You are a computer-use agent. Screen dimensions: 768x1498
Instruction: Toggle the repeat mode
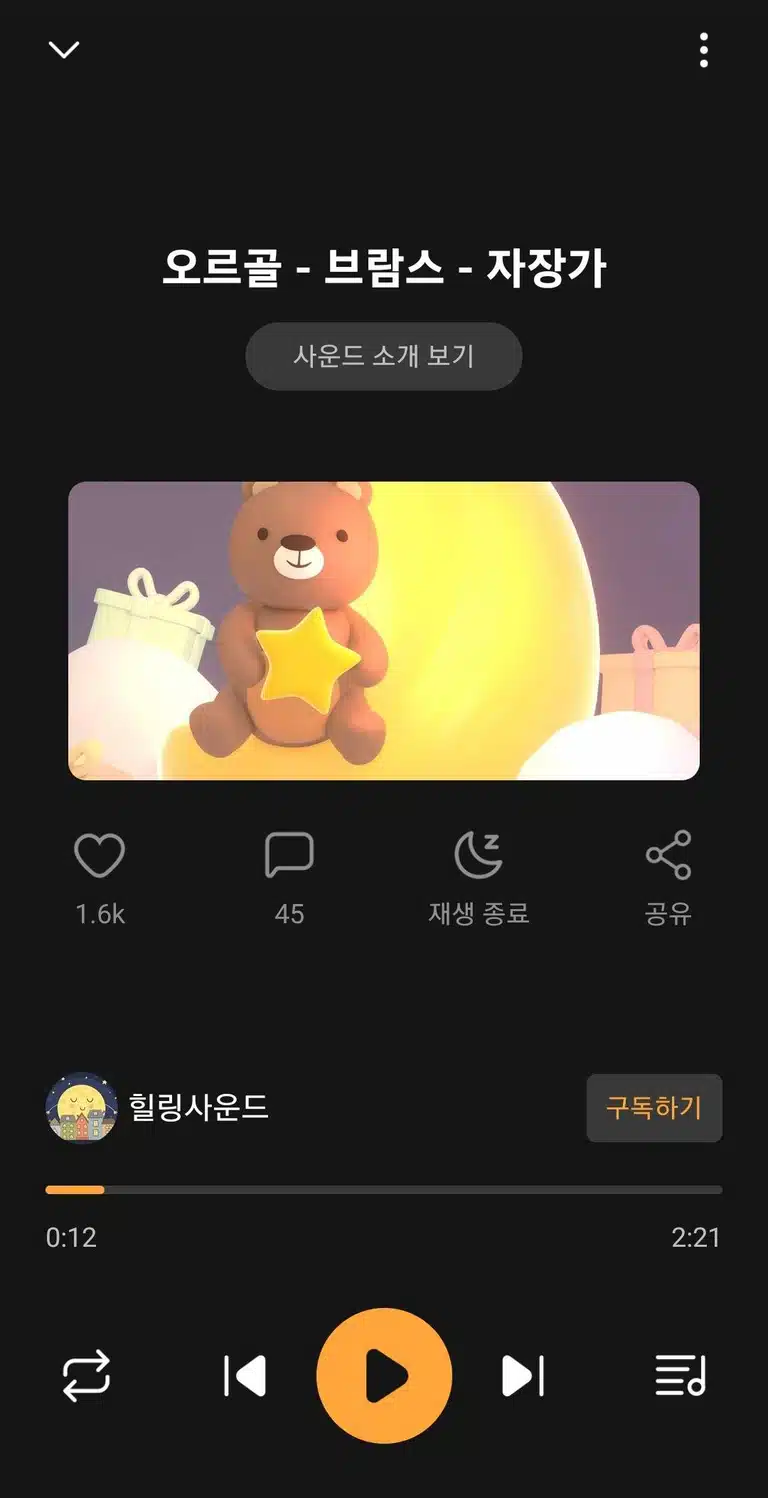(x=86, y=1376)
